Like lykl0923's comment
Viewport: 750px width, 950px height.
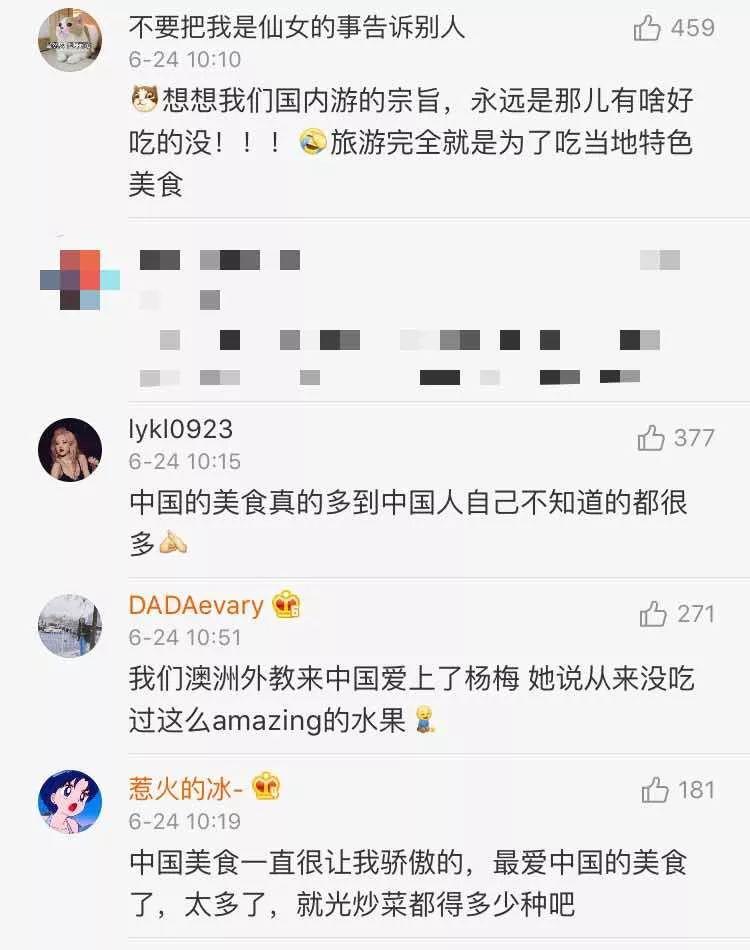pos(652,438)
